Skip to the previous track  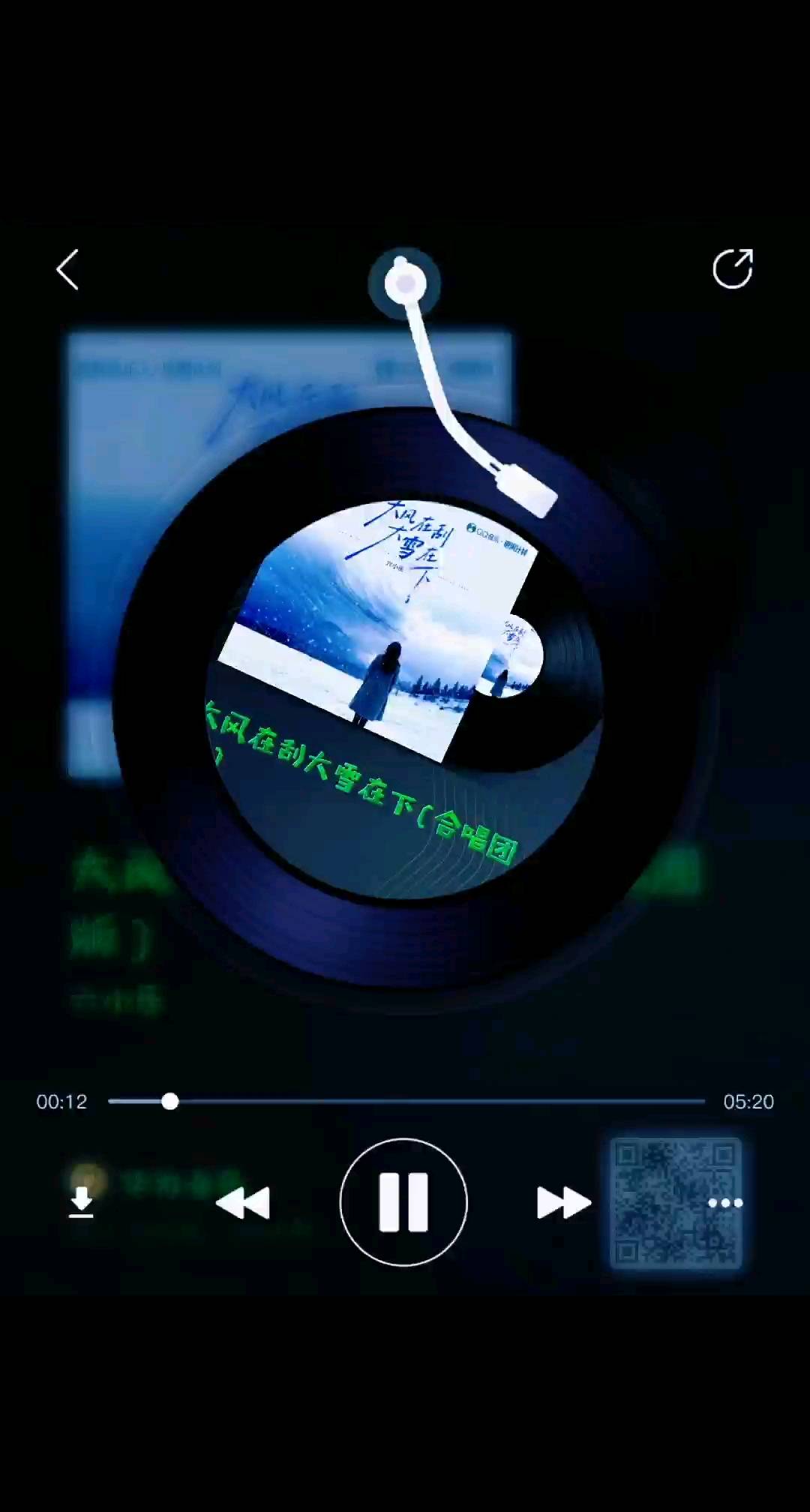[242, 1203]
